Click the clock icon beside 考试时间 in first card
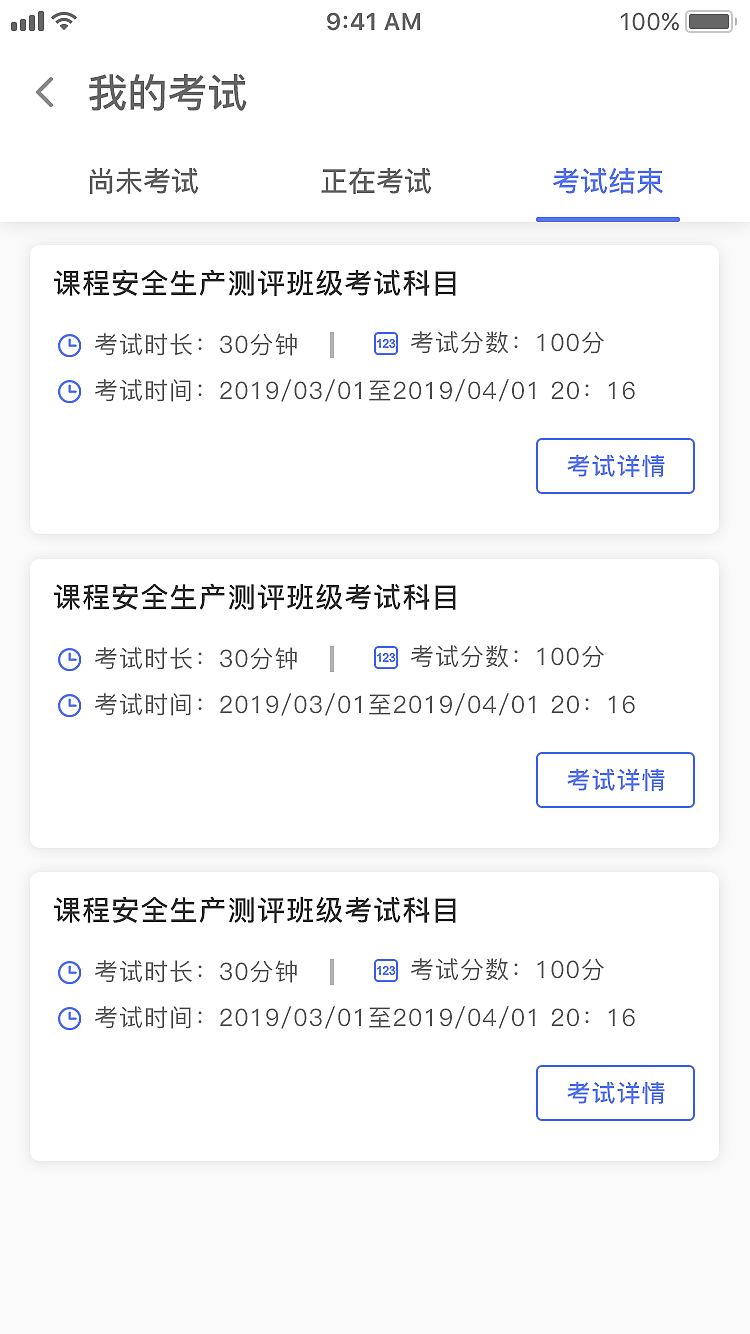The height and width of the screenshot is (1334, 750). coord(69,391)
